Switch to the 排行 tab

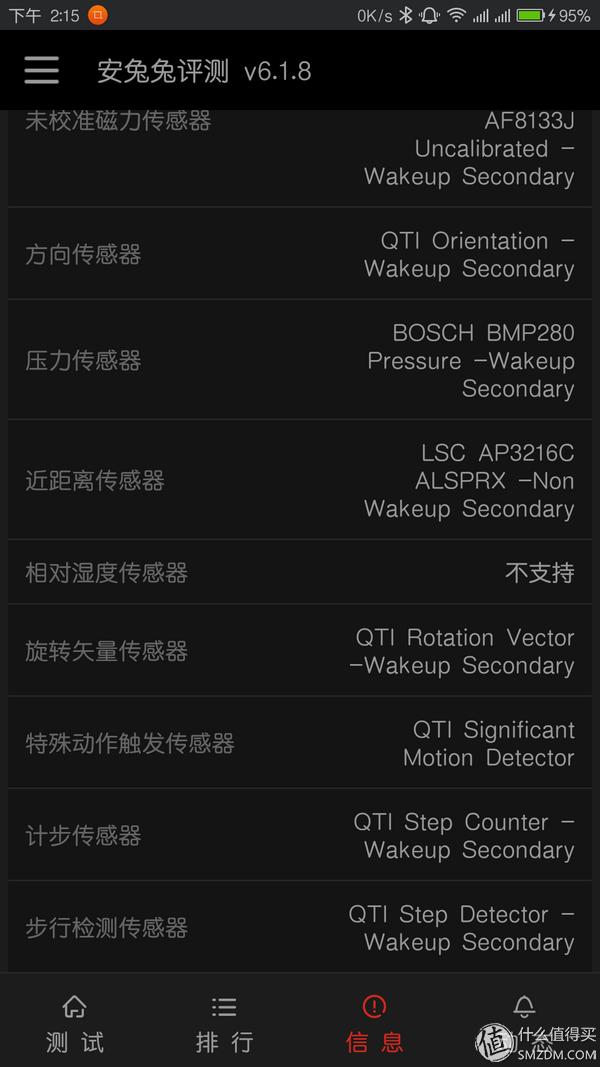(225, 1022)
